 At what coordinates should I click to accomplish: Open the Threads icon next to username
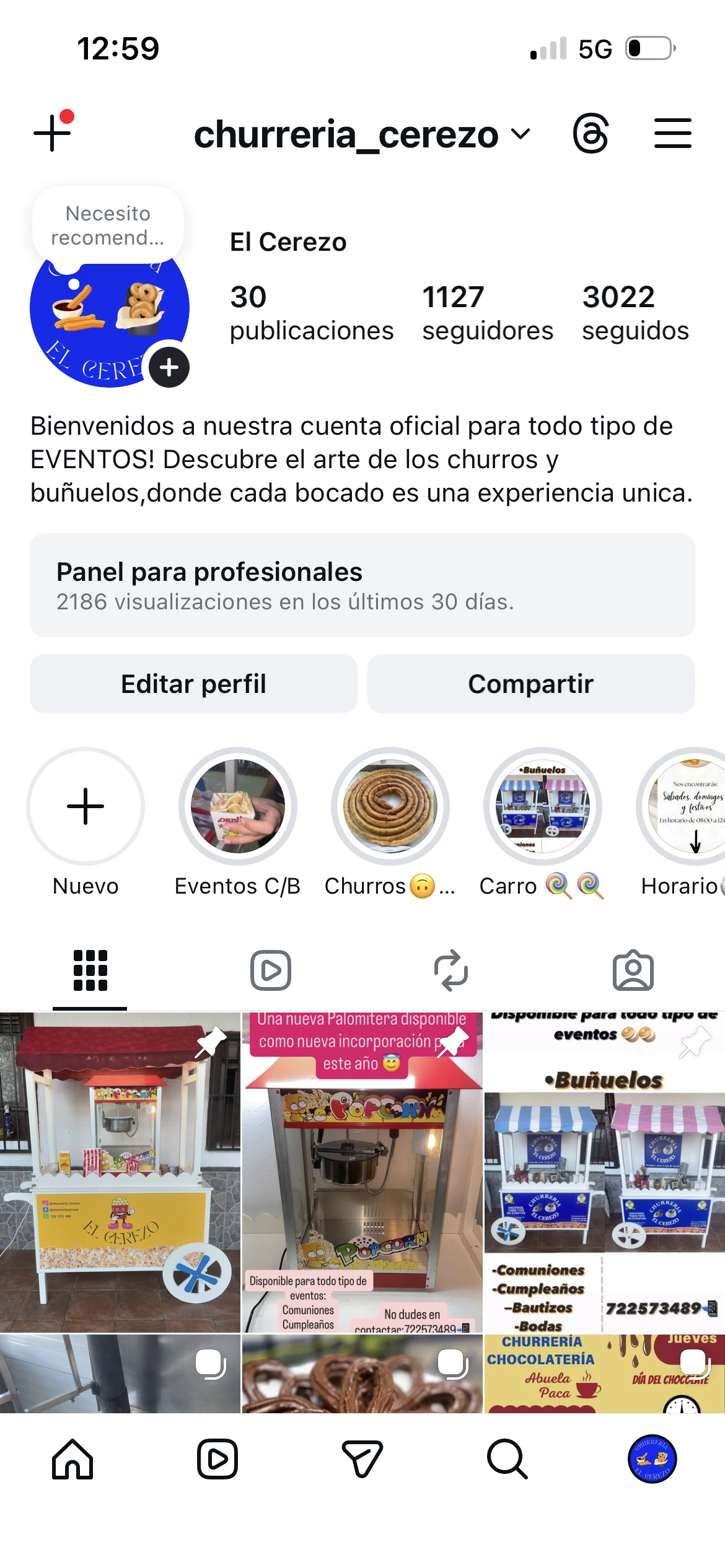tap(591, 134)
